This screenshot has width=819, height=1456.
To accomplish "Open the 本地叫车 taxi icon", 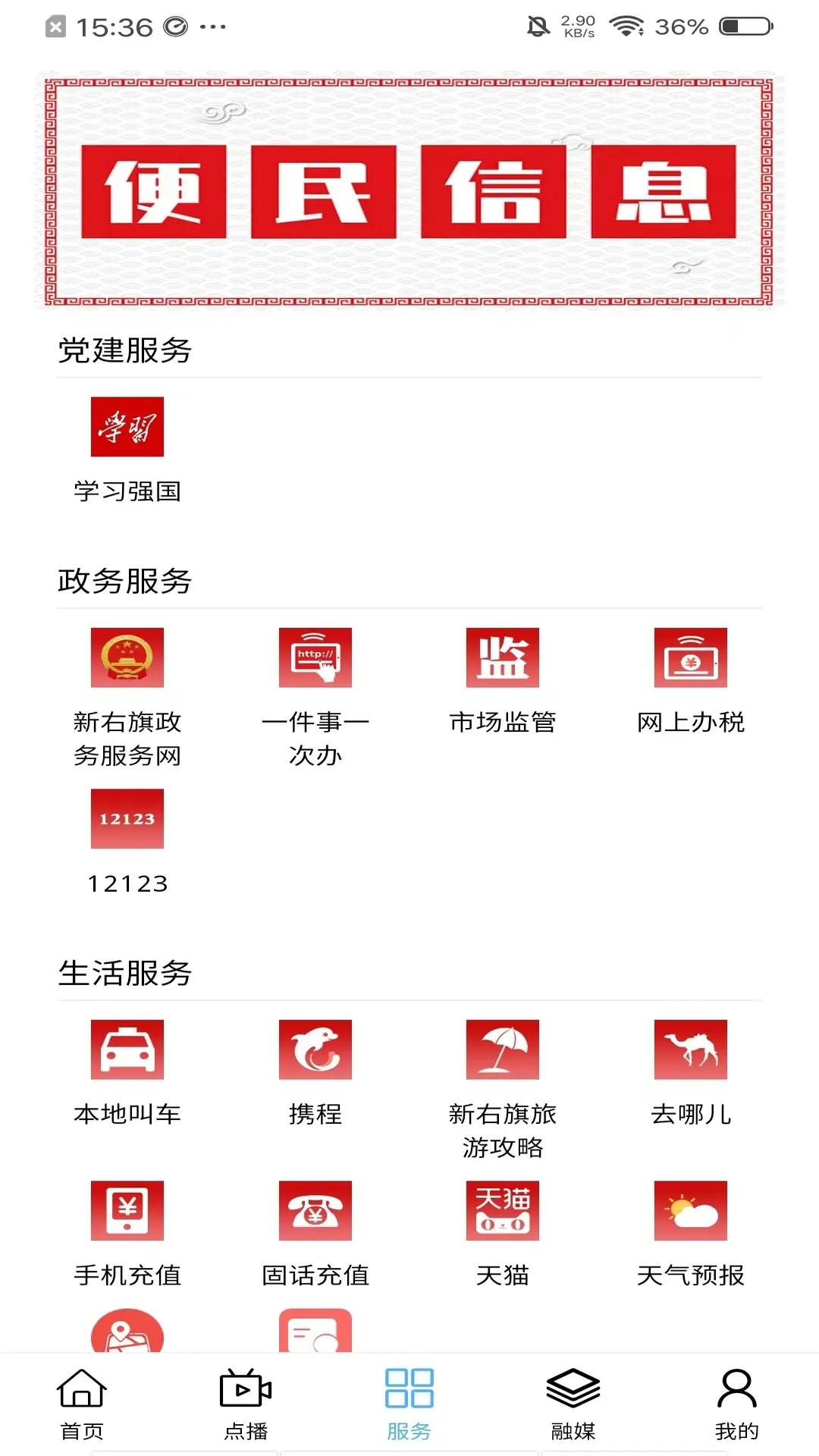I will click(x=127, y=1050).
